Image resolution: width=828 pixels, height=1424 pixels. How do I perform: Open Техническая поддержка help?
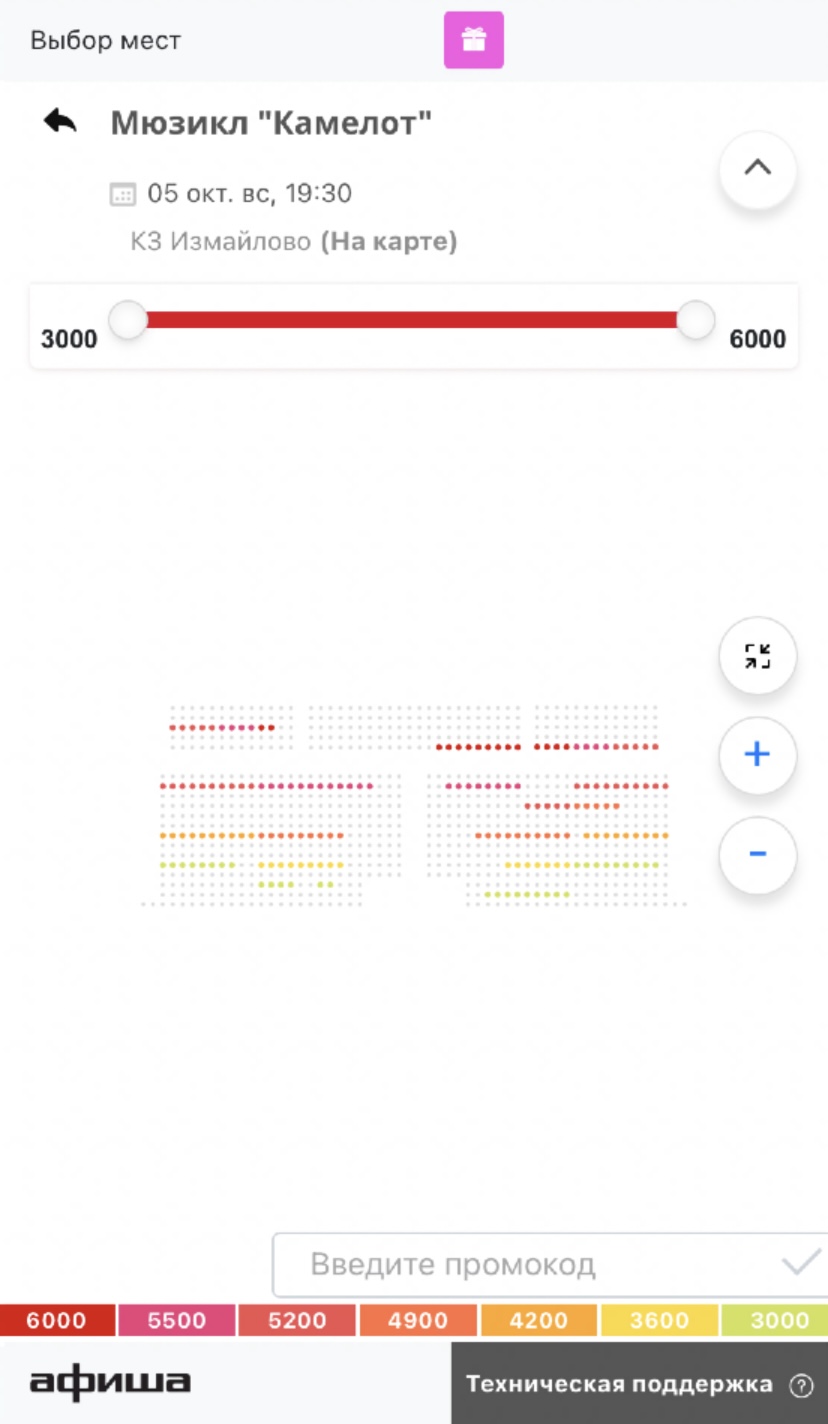[x=640, y=1384]
